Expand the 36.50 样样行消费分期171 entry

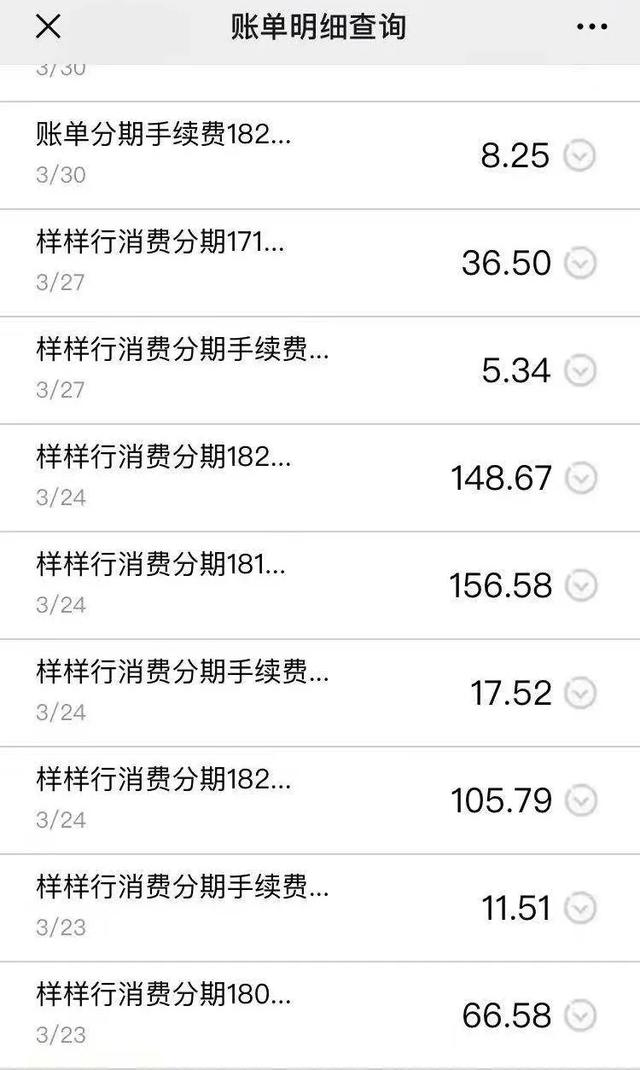tap(580, 263)
